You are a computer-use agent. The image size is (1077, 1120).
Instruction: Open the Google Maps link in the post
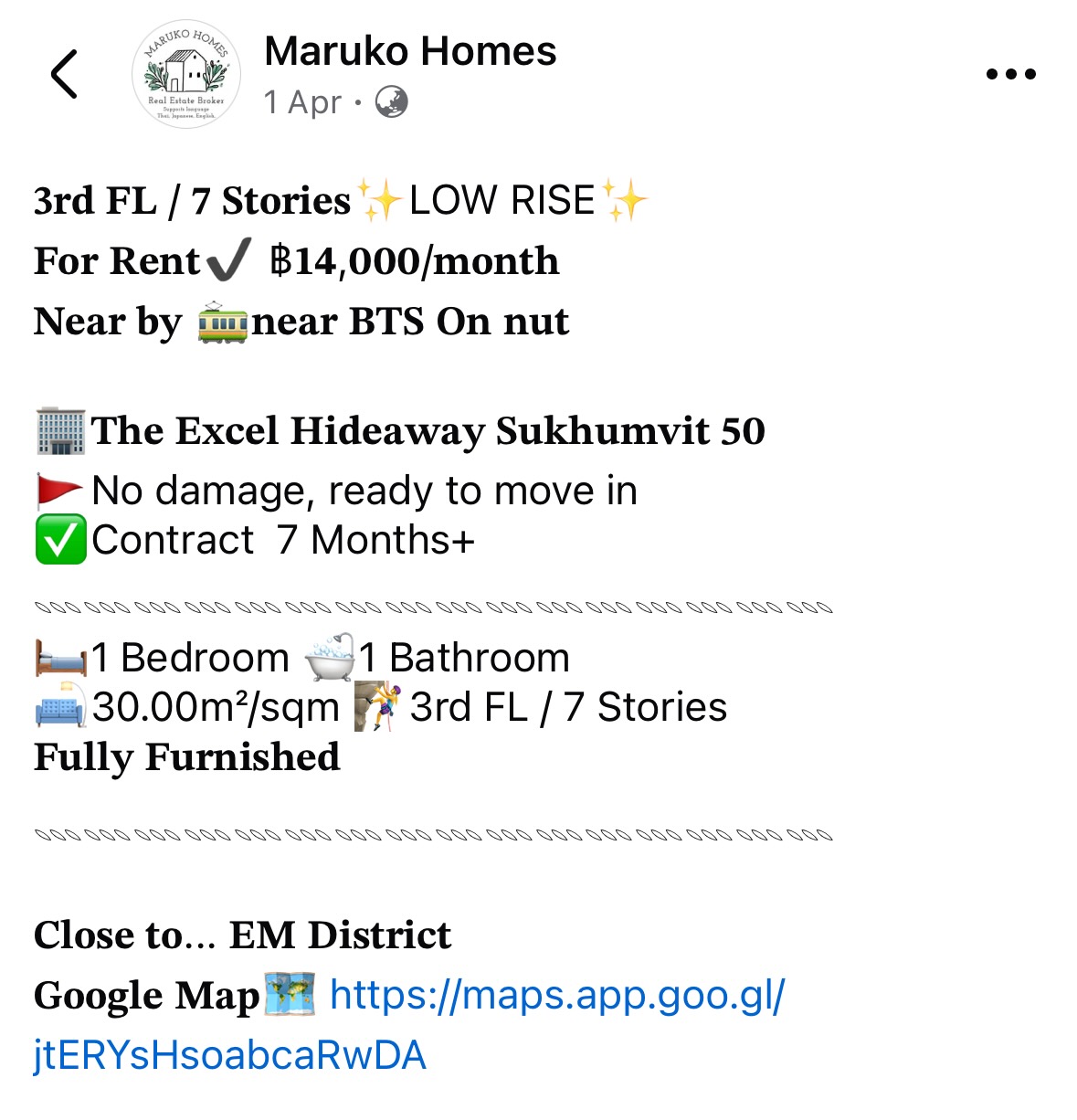click(x=556, y=995)
